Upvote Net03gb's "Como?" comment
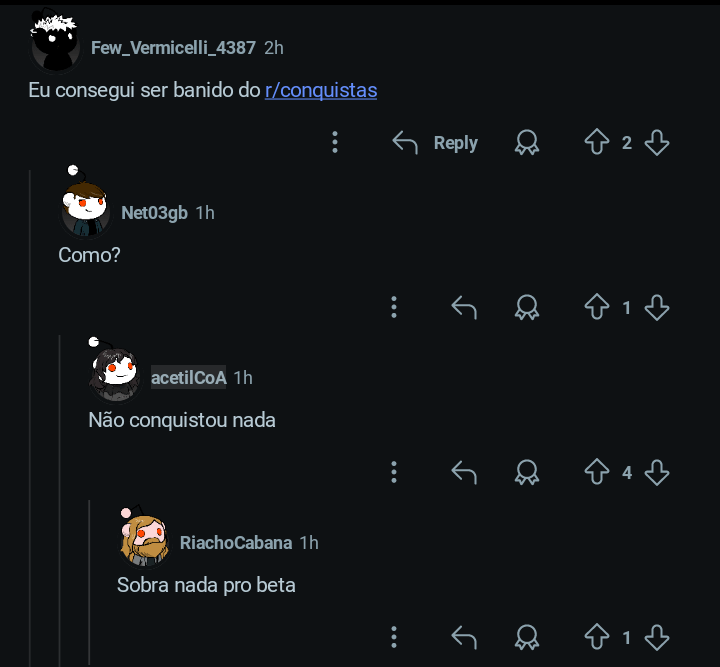This screenshot has width=720, height=667. tap(597, 307)
